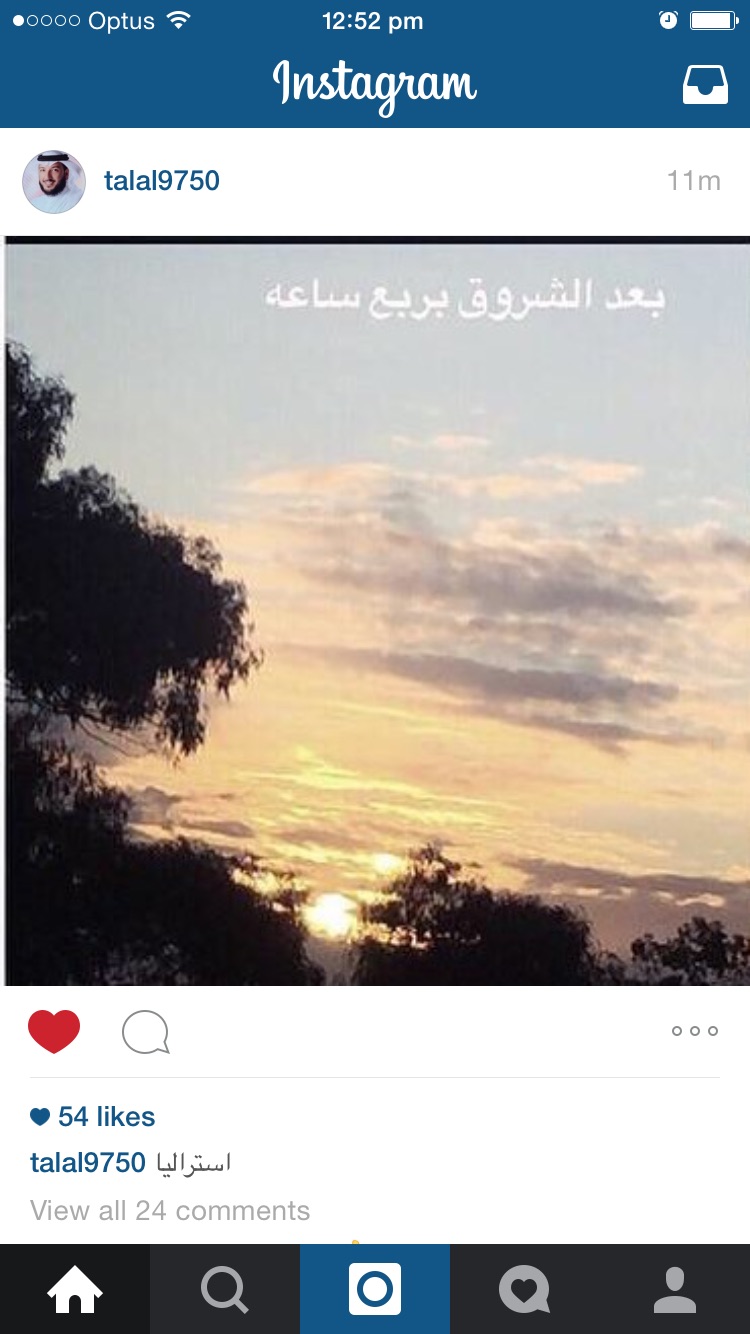Switch to the Profile tab
This screenshot has width=750, height=1334.
tap(675, 1289)
